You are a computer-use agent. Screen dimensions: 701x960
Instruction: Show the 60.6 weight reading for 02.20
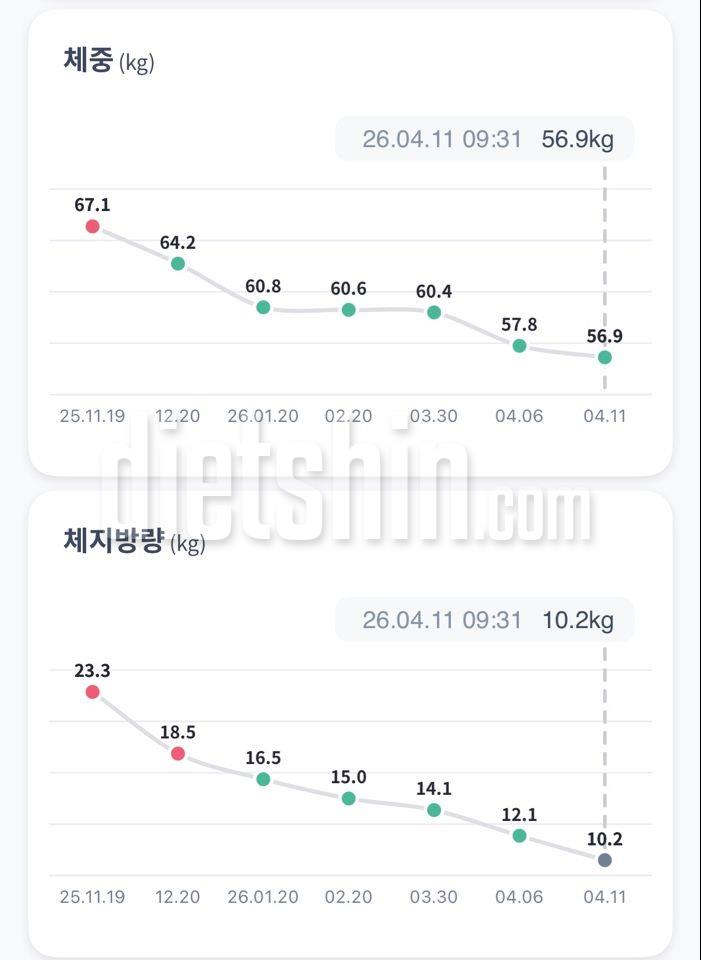(x=348, y=310)
